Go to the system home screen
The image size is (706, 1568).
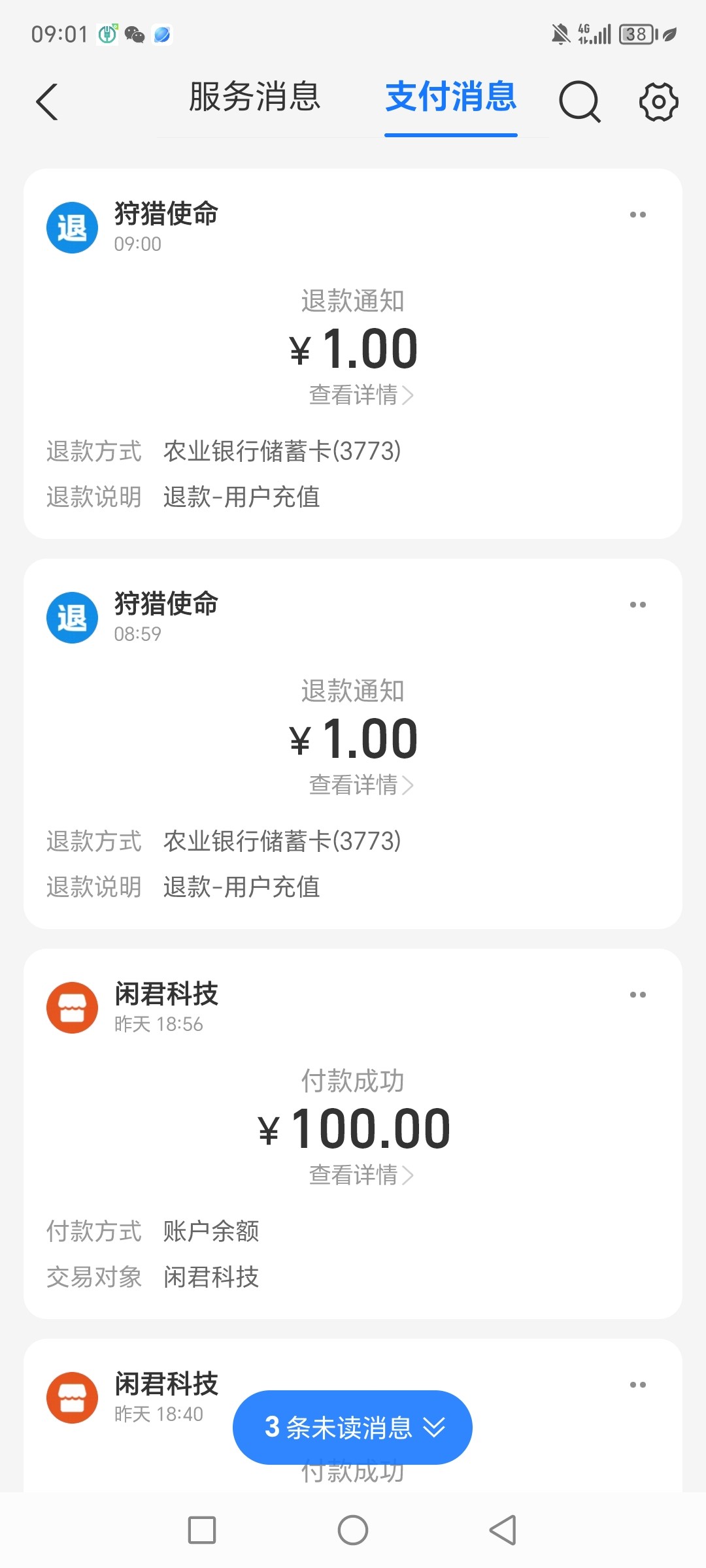pyautogui.click(x=353, y=1530)
